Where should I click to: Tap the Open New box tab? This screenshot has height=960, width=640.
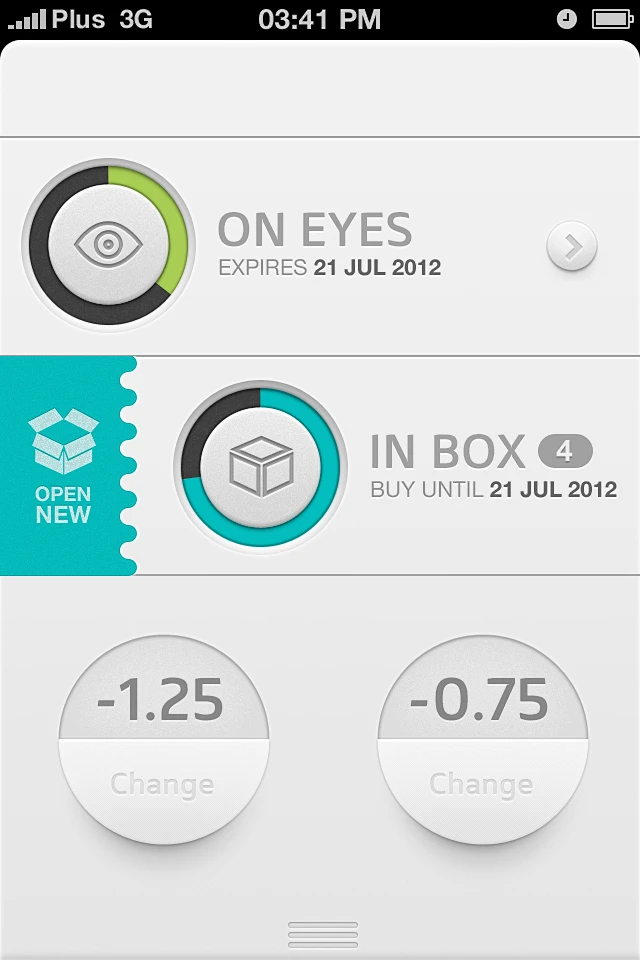point(64,466)
